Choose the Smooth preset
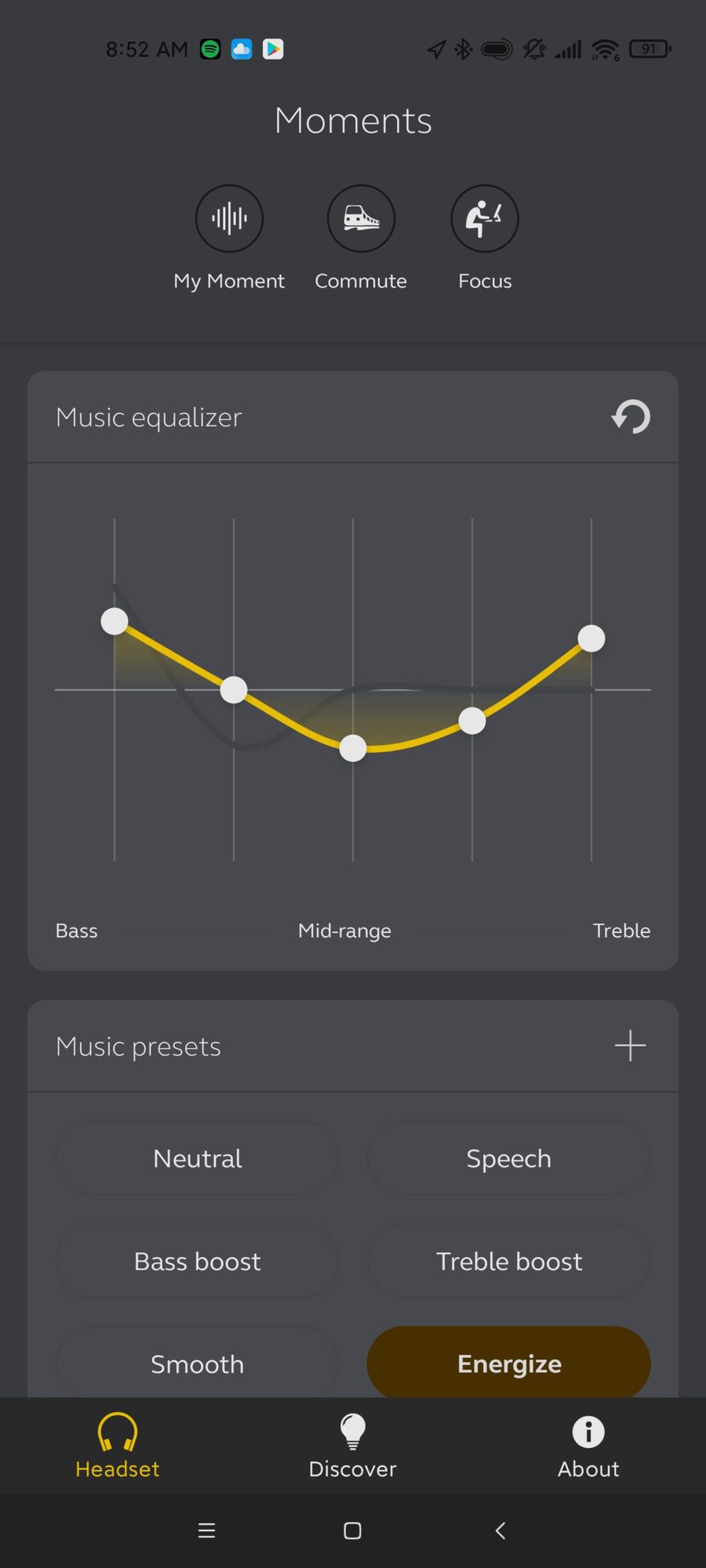Viewport: 706px width, 1568px height. click(x=198, y=1363)
